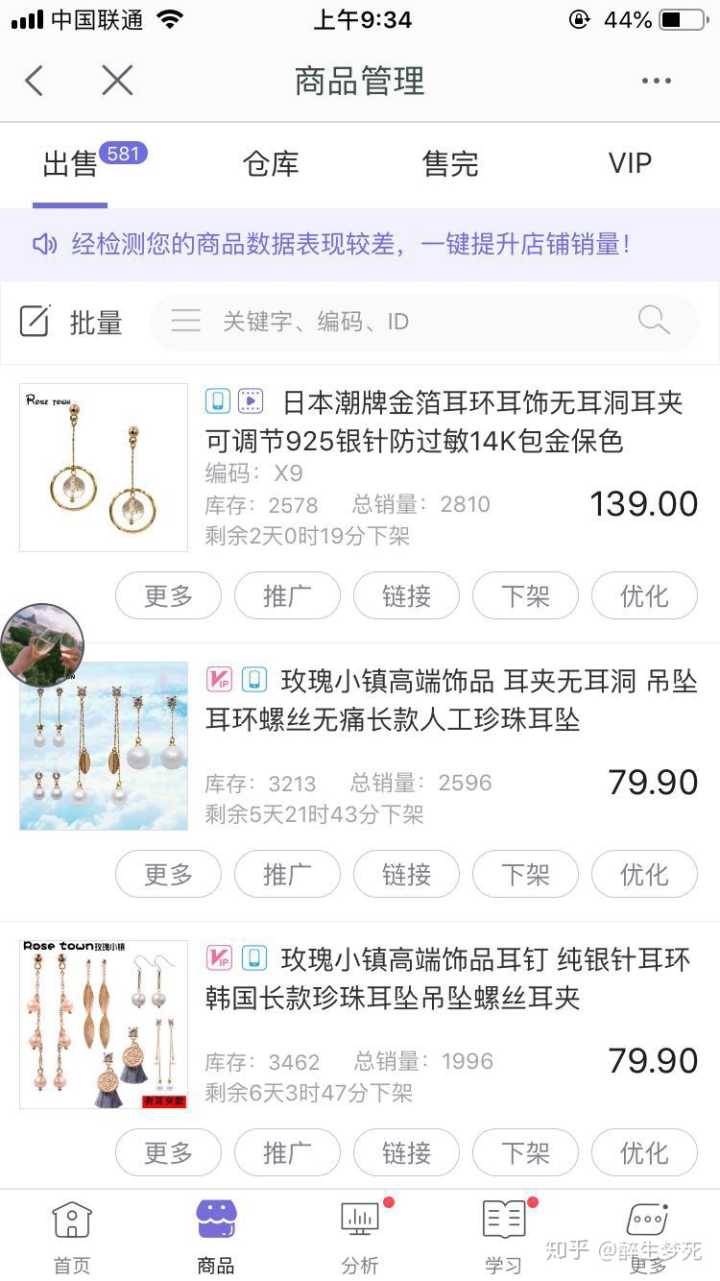Open the VIP tab

pyautogui.click(x=630, y=164)
